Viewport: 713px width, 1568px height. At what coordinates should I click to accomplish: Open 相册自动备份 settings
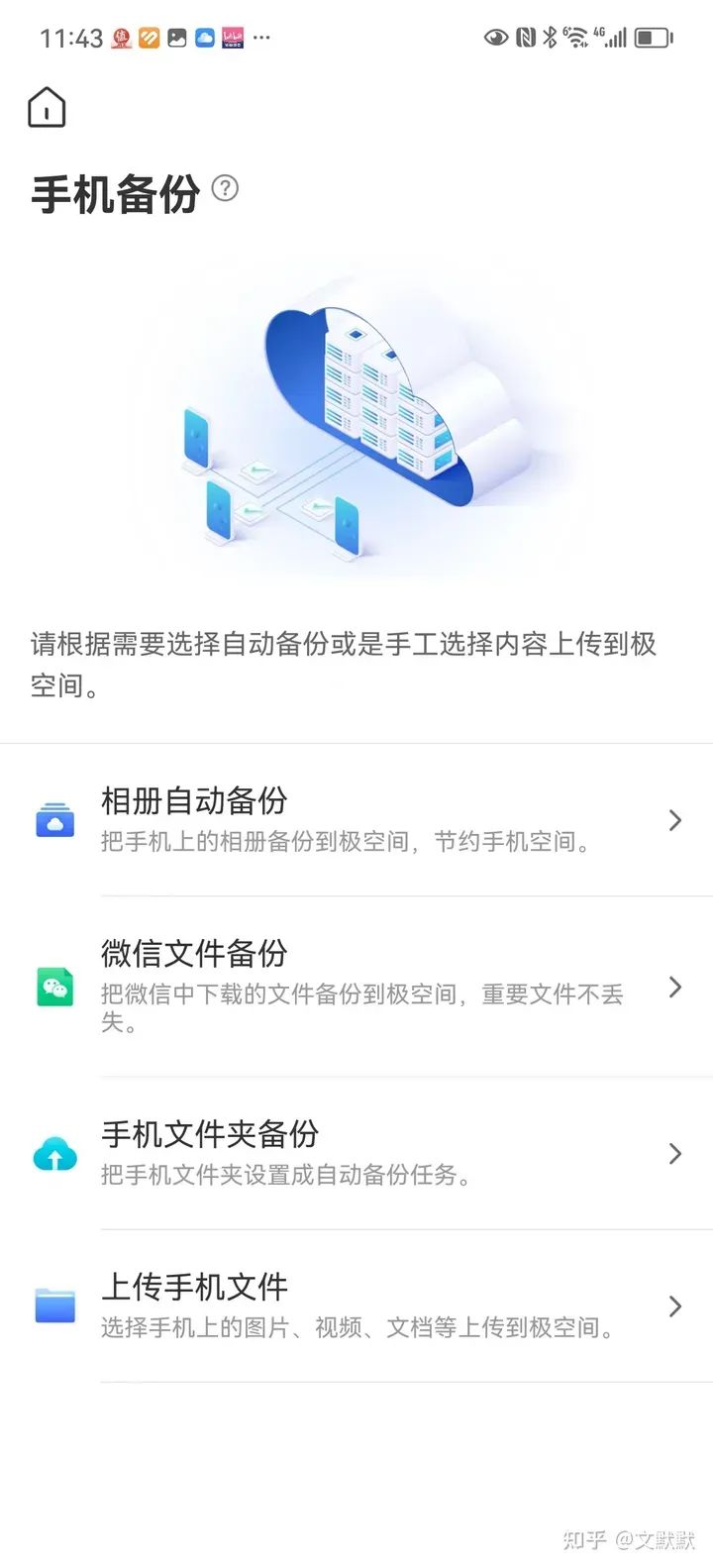[x=356, y=820]
